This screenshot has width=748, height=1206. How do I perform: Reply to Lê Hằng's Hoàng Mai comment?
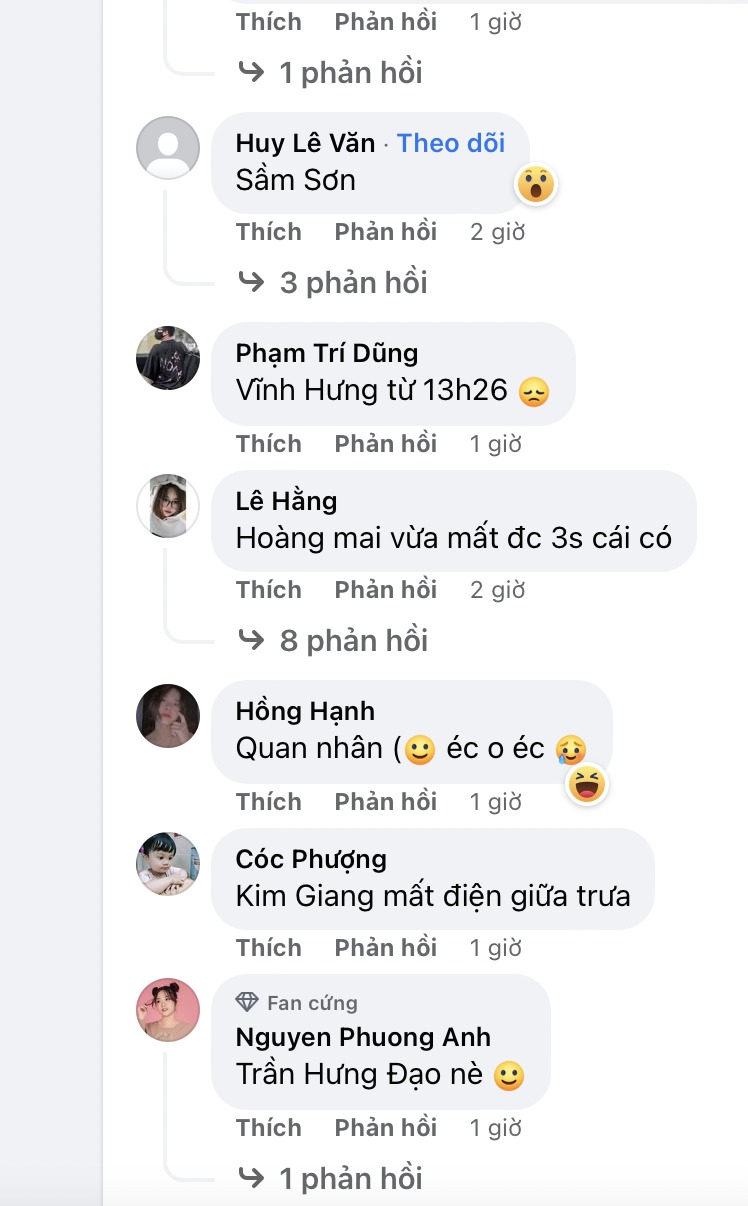385,590
